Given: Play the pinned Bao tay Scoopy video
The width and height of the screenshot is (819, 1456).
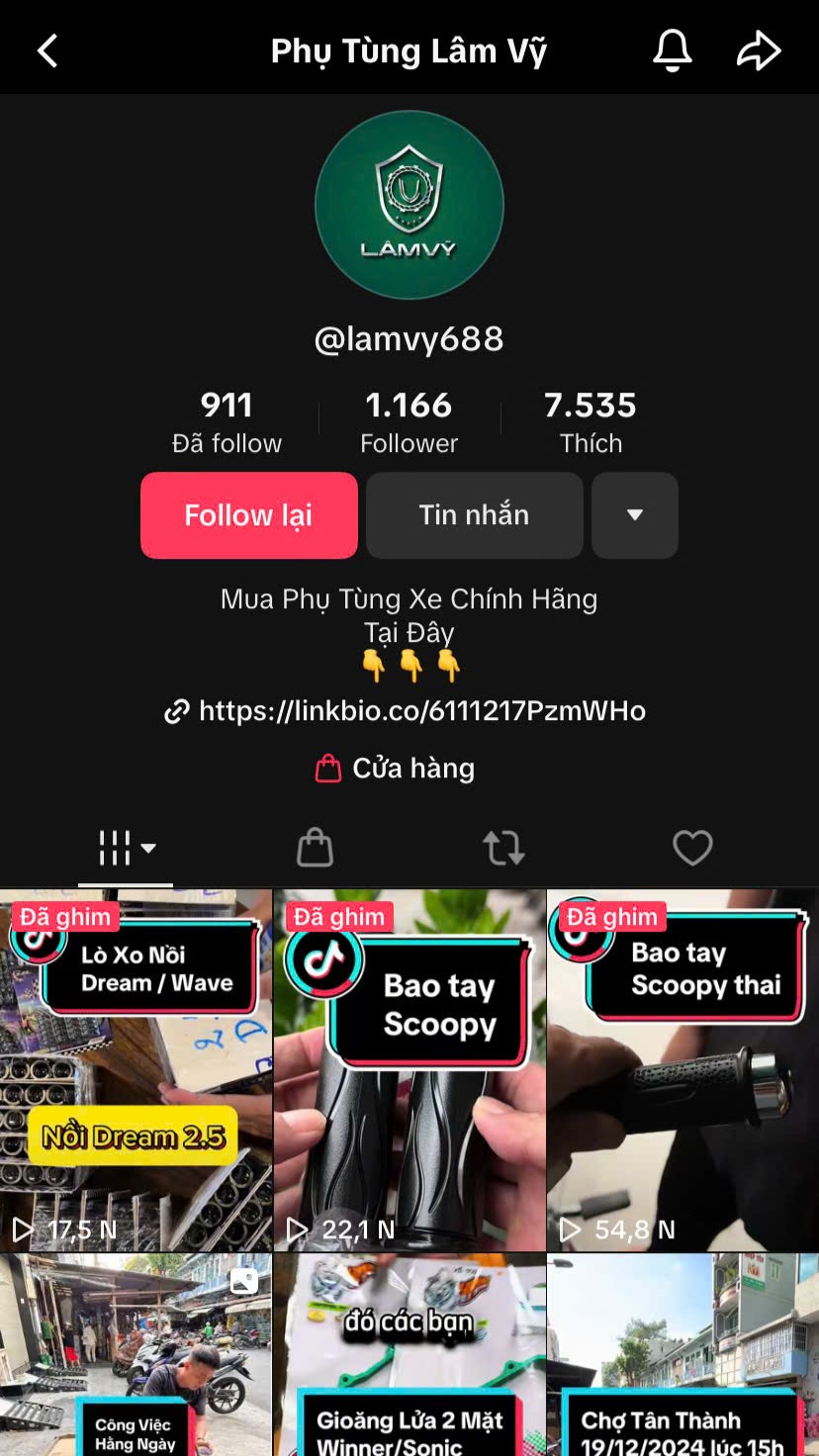Looking at the screenshot, I should 409,1070.
